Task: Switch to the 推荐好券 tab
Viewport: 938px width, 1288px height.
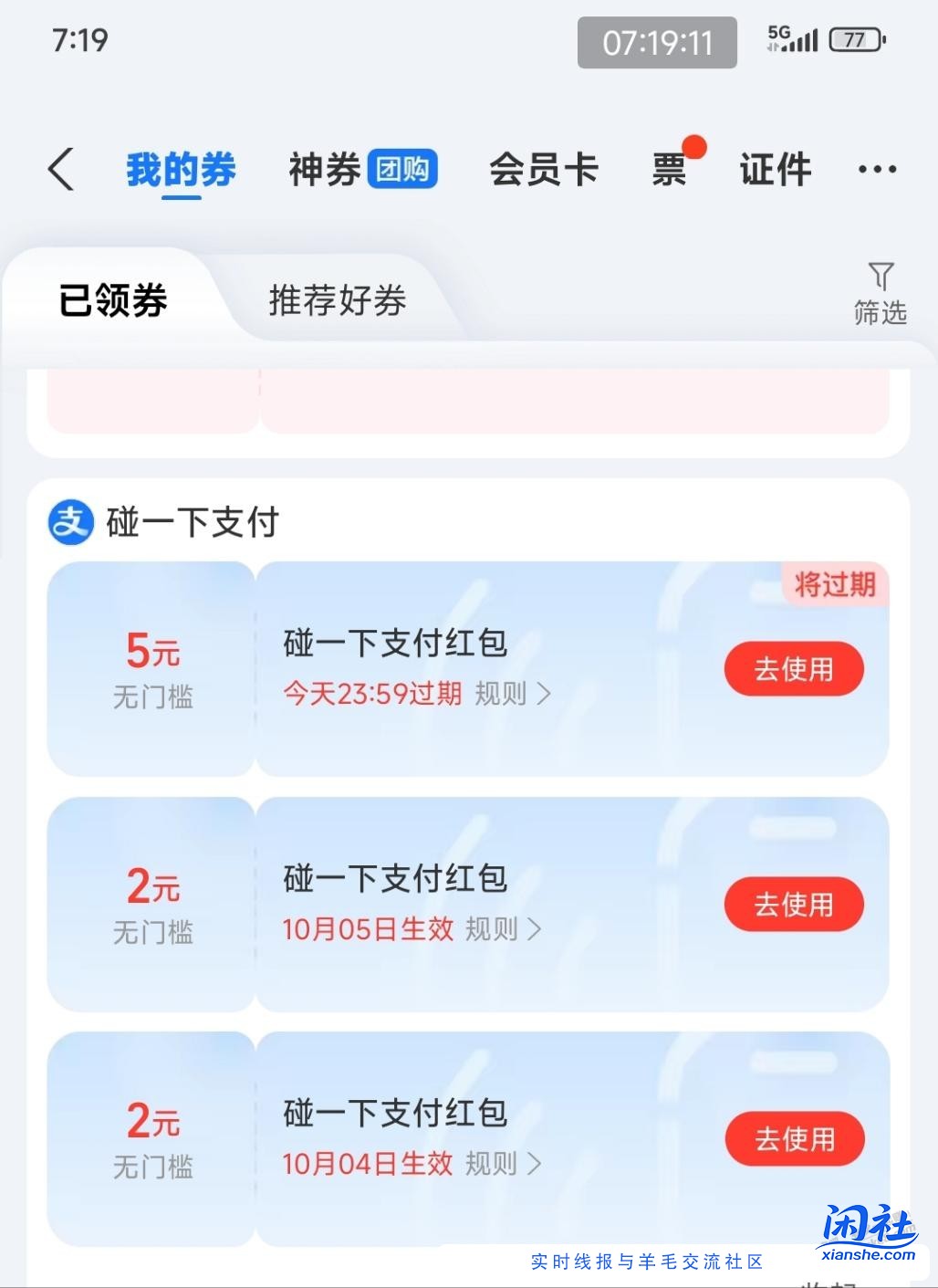Action: point(337,301)
